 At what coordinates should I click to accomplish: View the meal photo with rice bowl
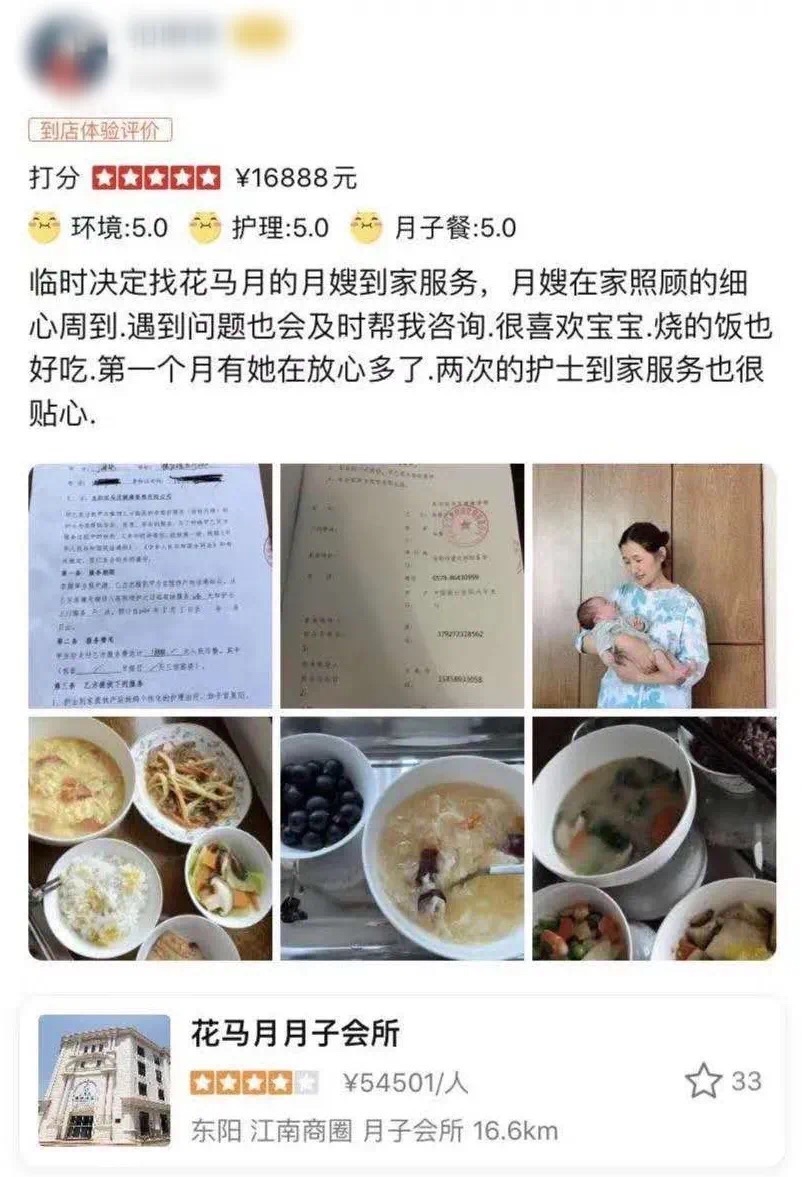pos(150,838)
